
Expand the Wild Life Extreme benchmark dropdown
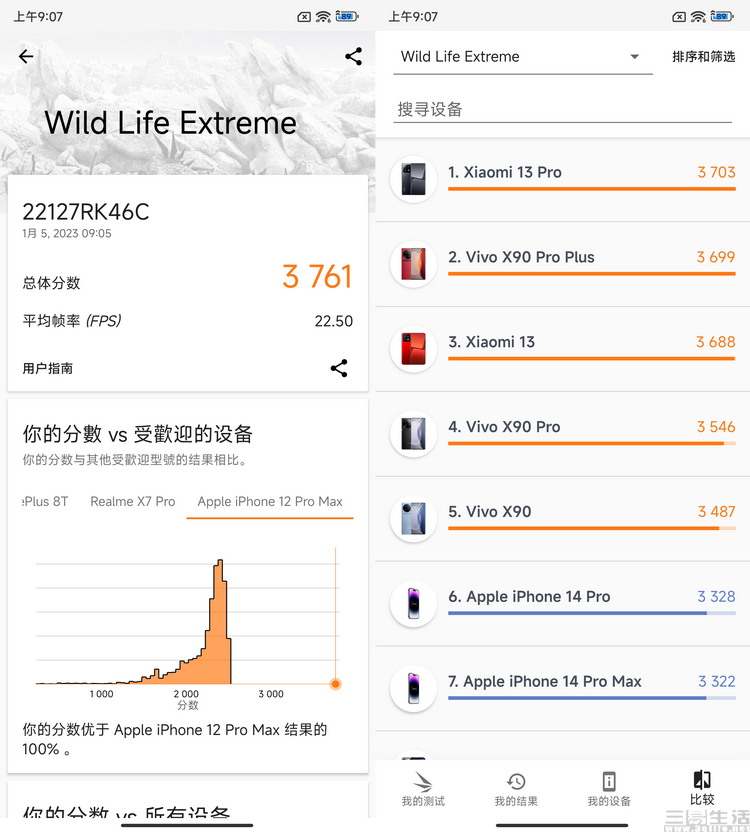coord(521,57)
